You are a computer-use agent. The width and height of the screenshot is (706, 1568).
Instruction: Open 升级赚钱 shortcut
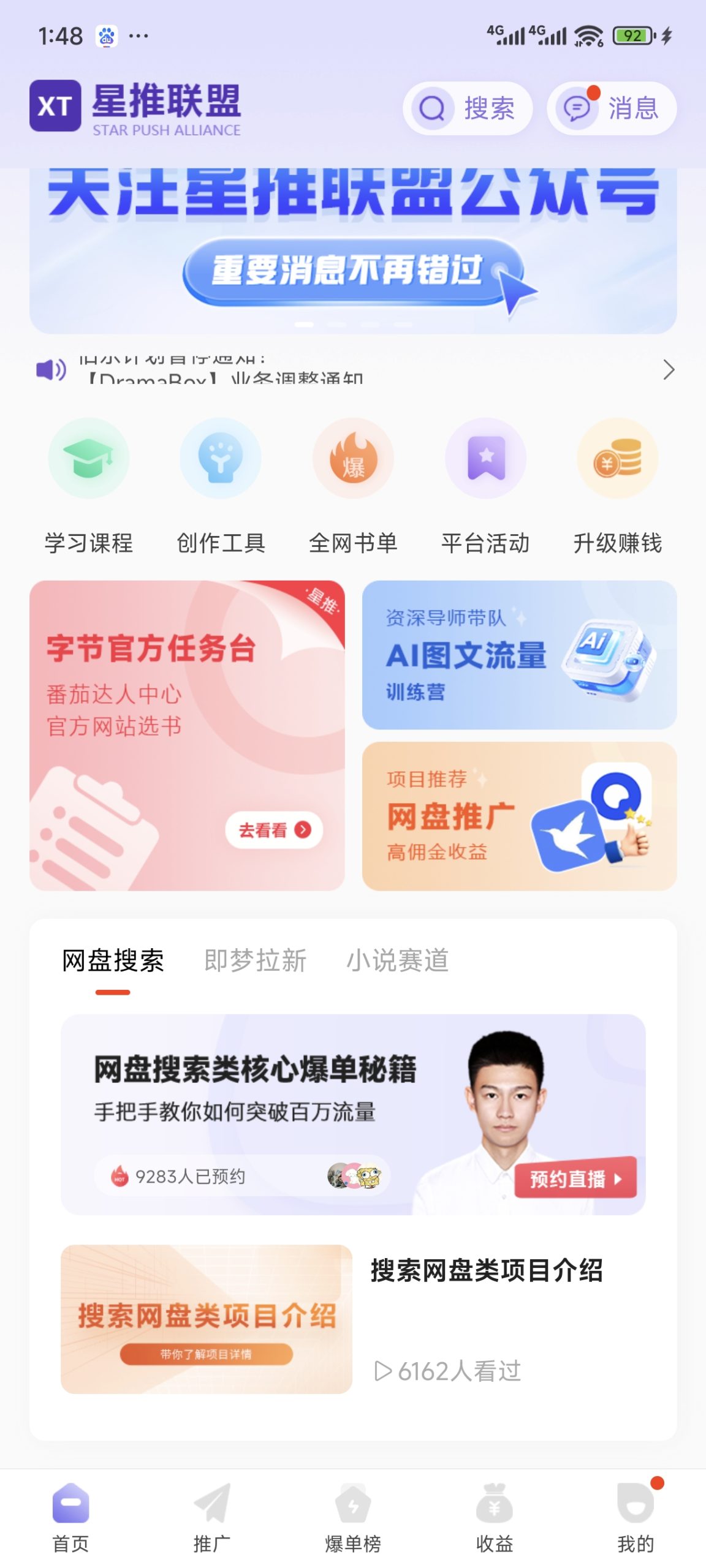617,484
